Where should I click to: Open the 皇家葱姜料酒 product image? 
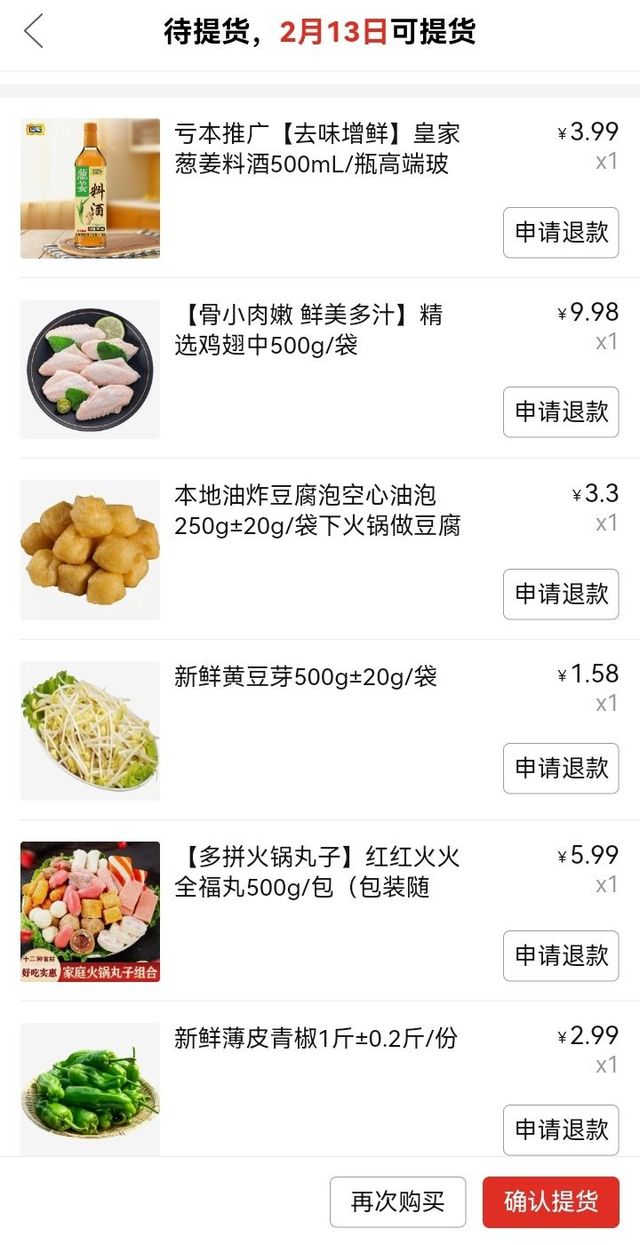click(90, 188)
